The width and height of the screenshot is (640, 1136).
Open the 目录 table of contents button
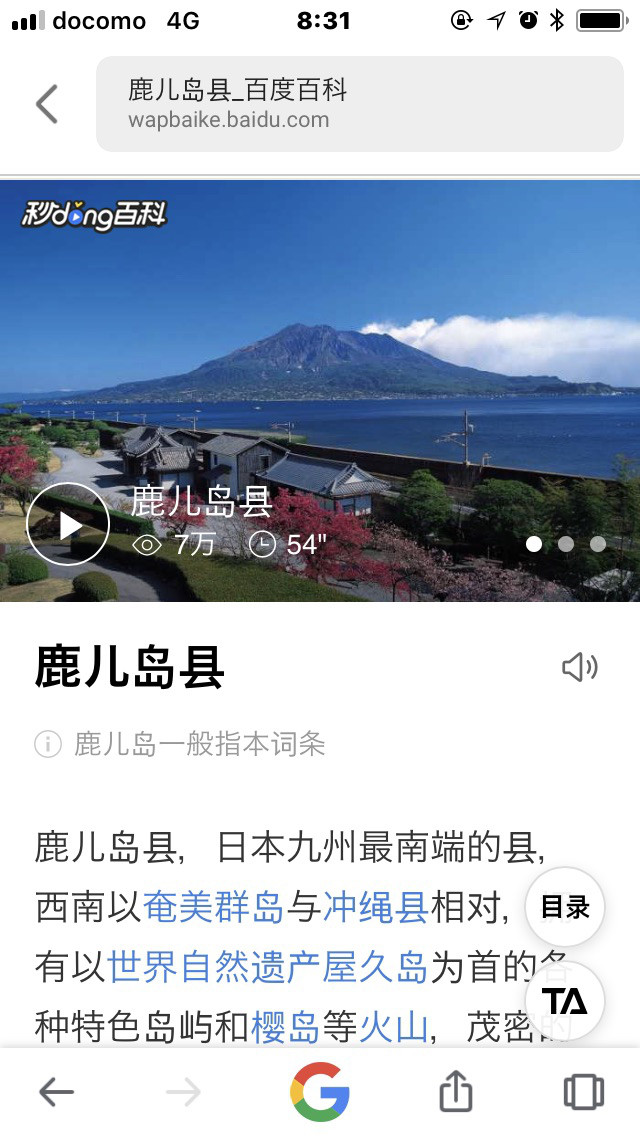565,907
